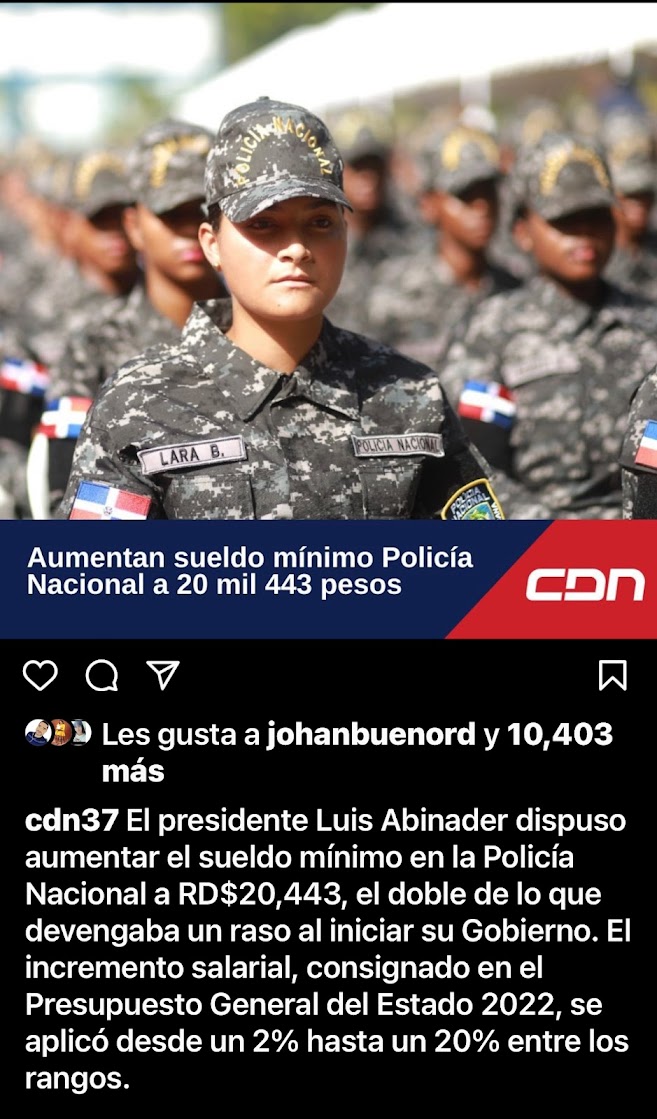Share the post via the paper plane
Screen dimensions: 657x1119
click(162, 675)
